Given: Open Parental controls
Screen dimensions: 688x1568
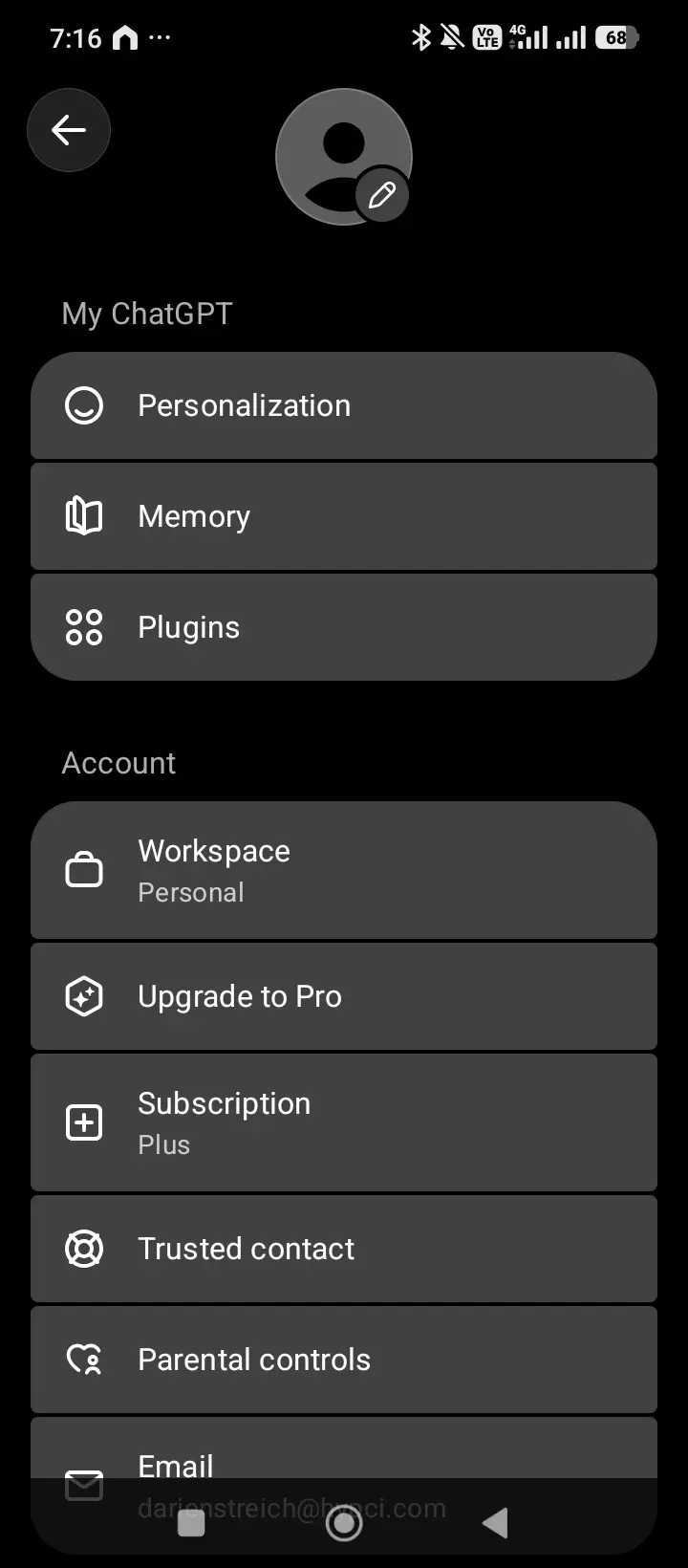Looking at the screenshot, I should tap(344, 1360).
